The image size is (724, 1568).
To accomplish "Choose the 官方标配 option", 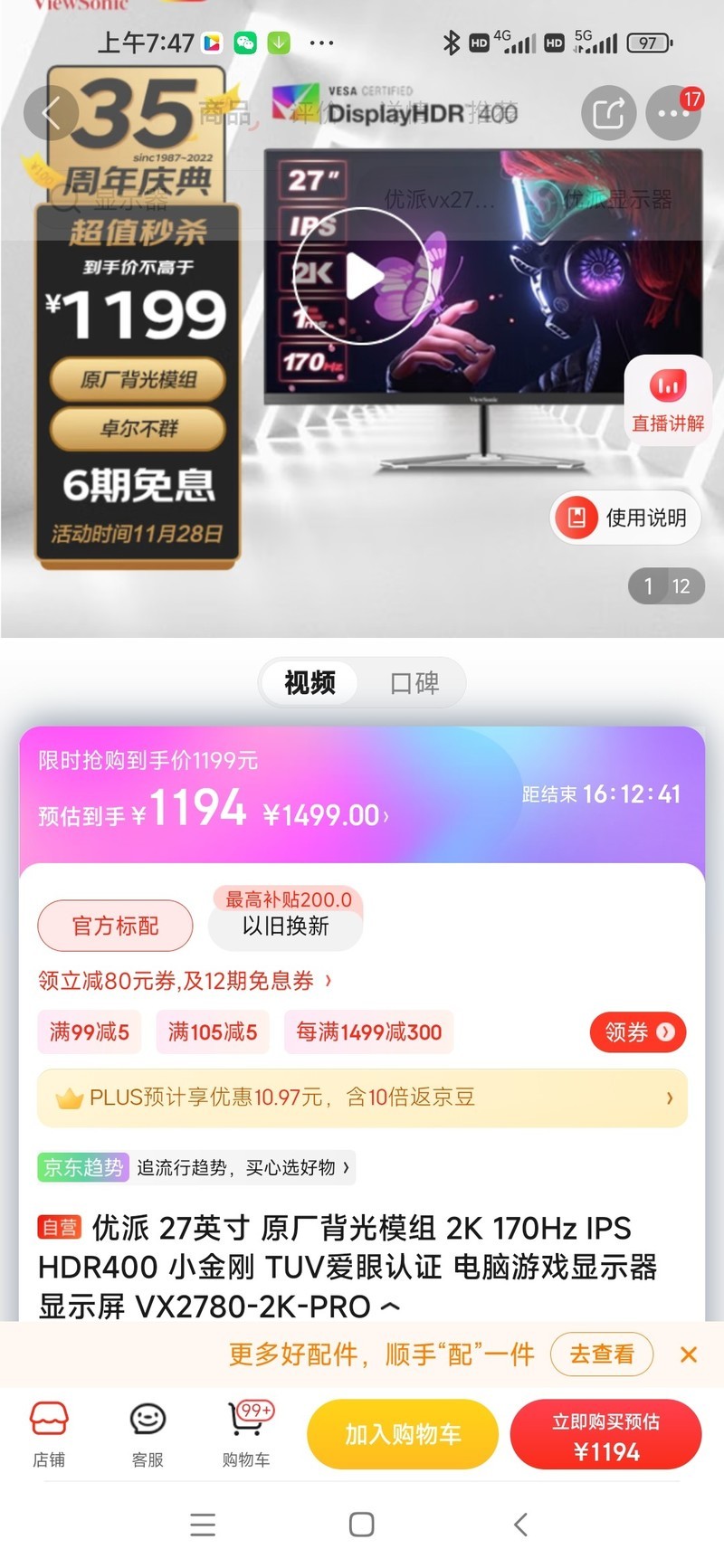I will coord(115,926).
